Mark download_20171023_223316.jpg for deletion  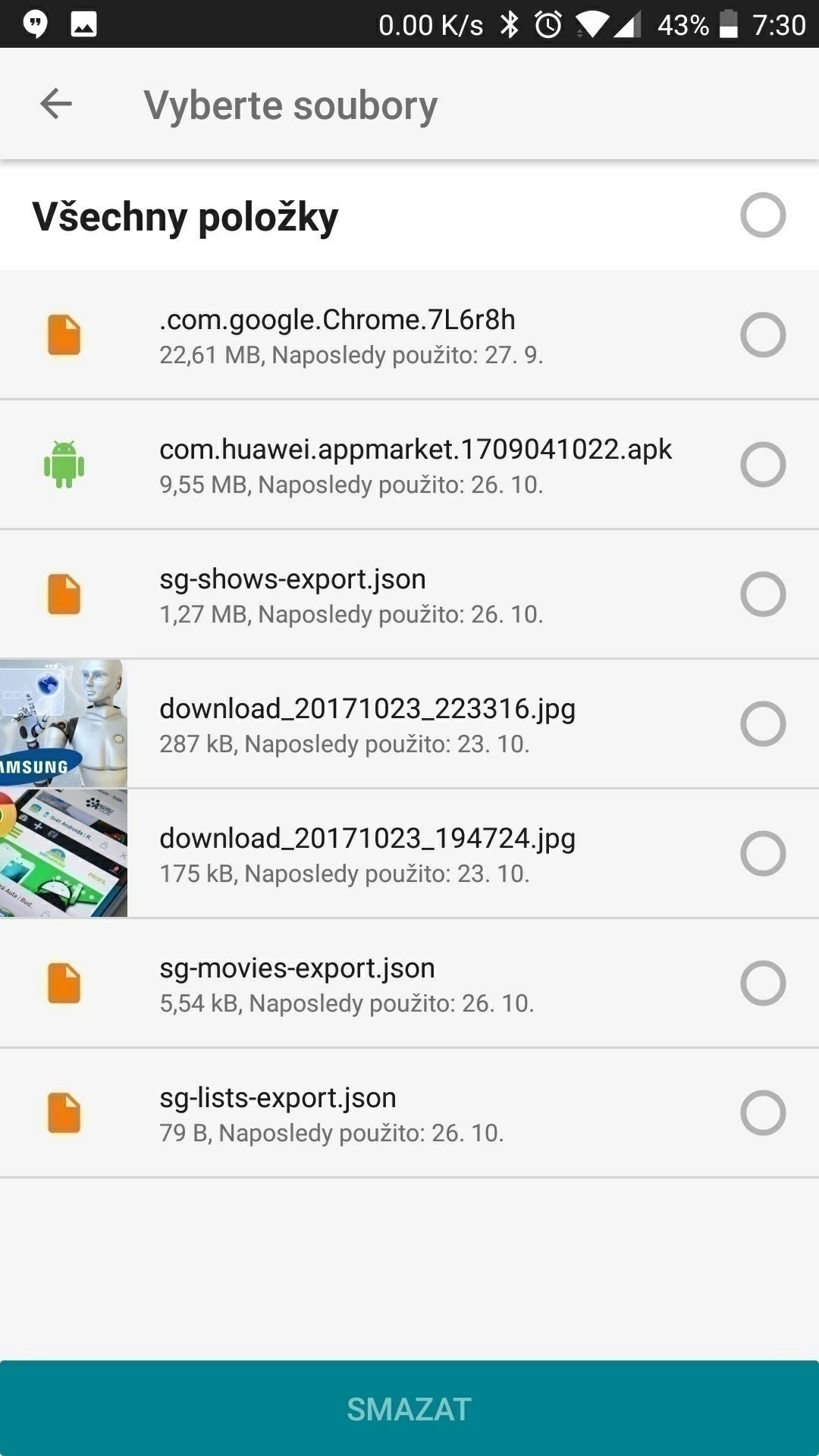coord(763,723)
